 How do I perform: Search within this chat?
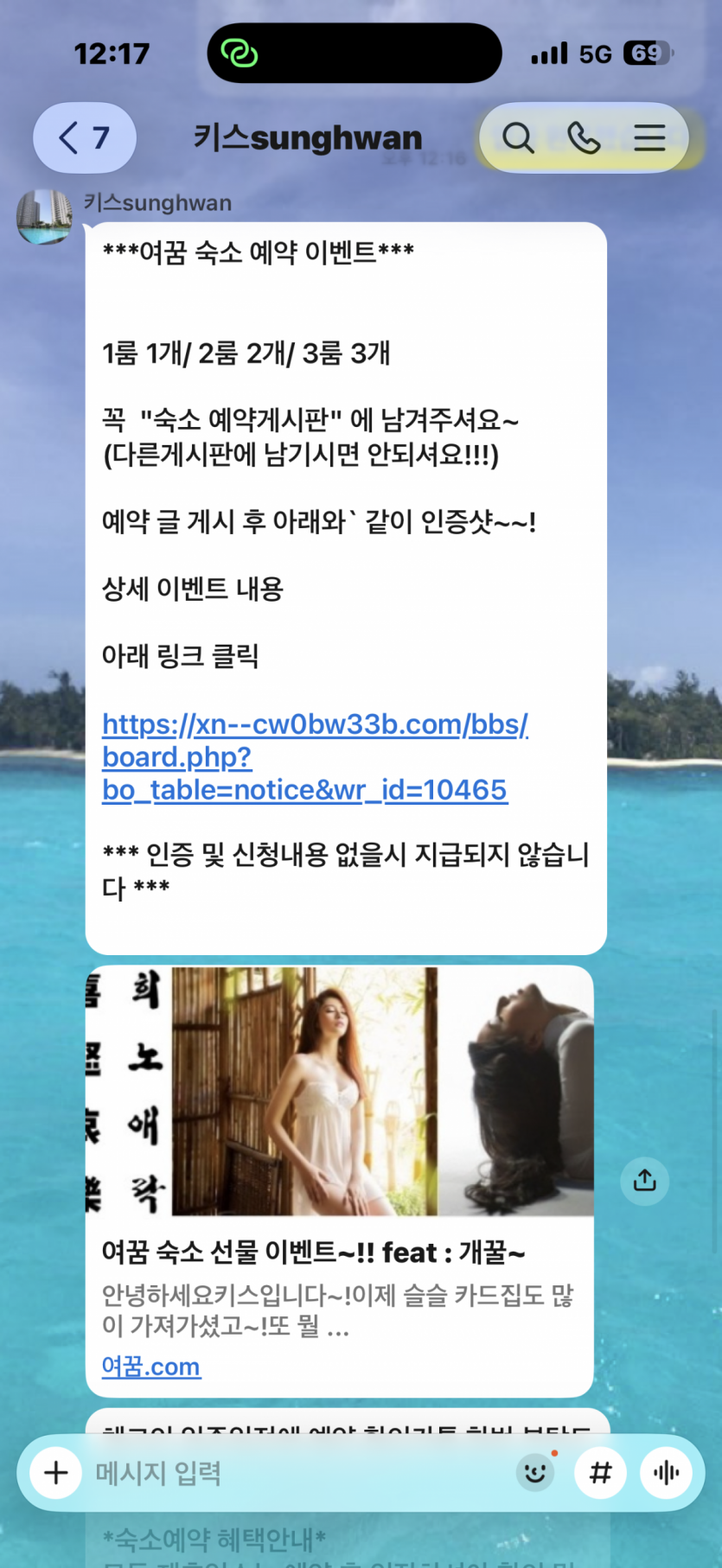point(518,137)
